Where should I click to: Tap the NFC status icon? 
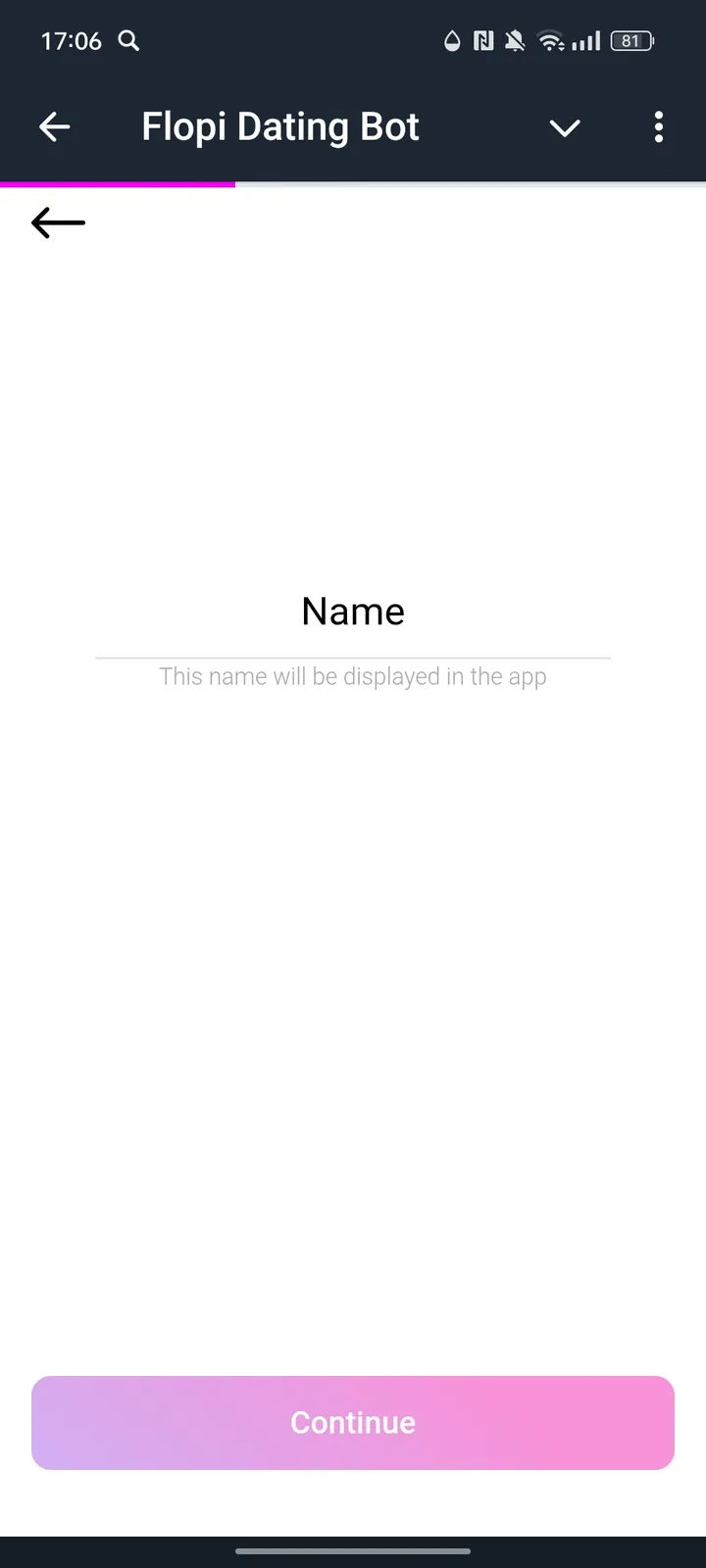482,40
